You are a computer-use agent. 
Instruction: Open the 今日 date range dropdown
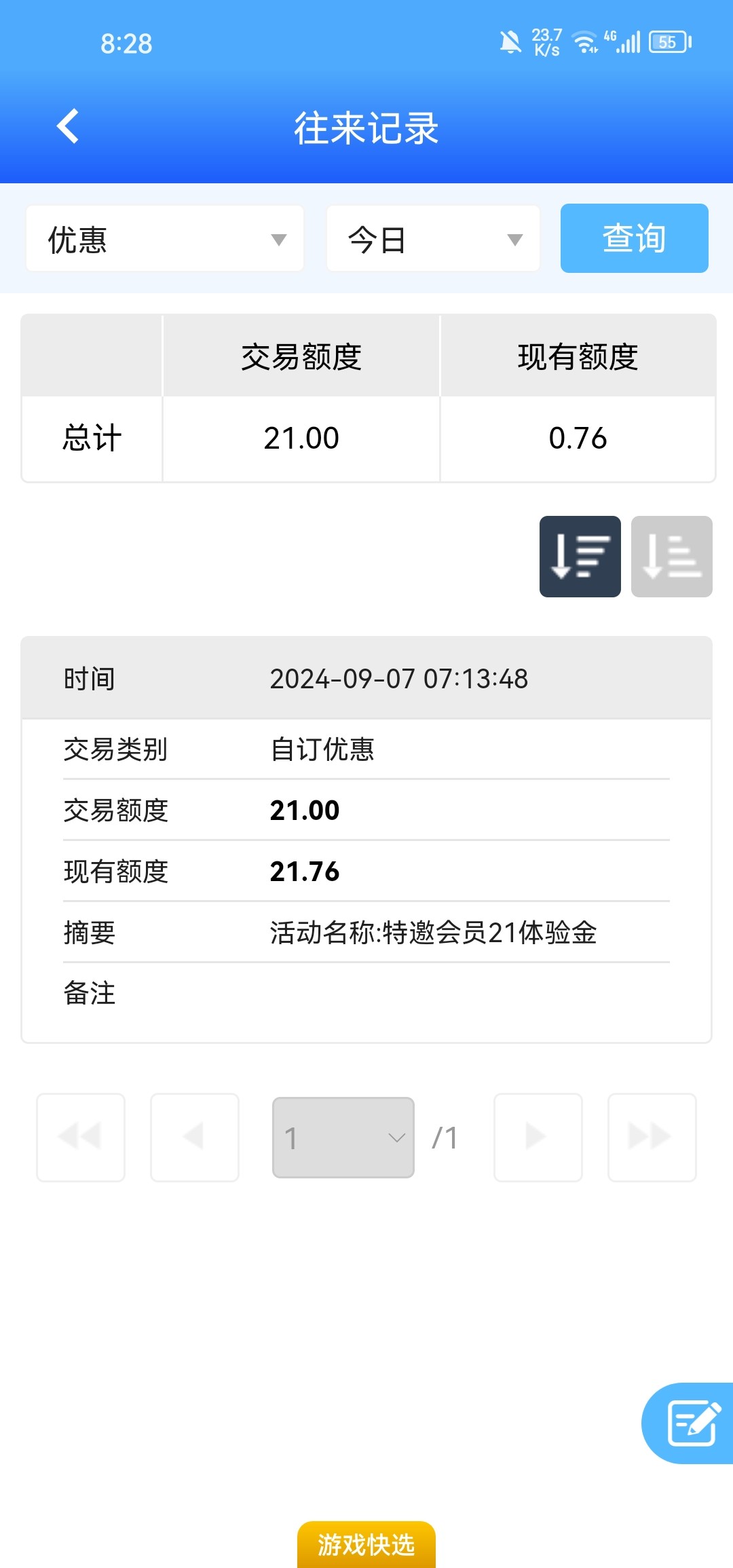click(433, 239)
